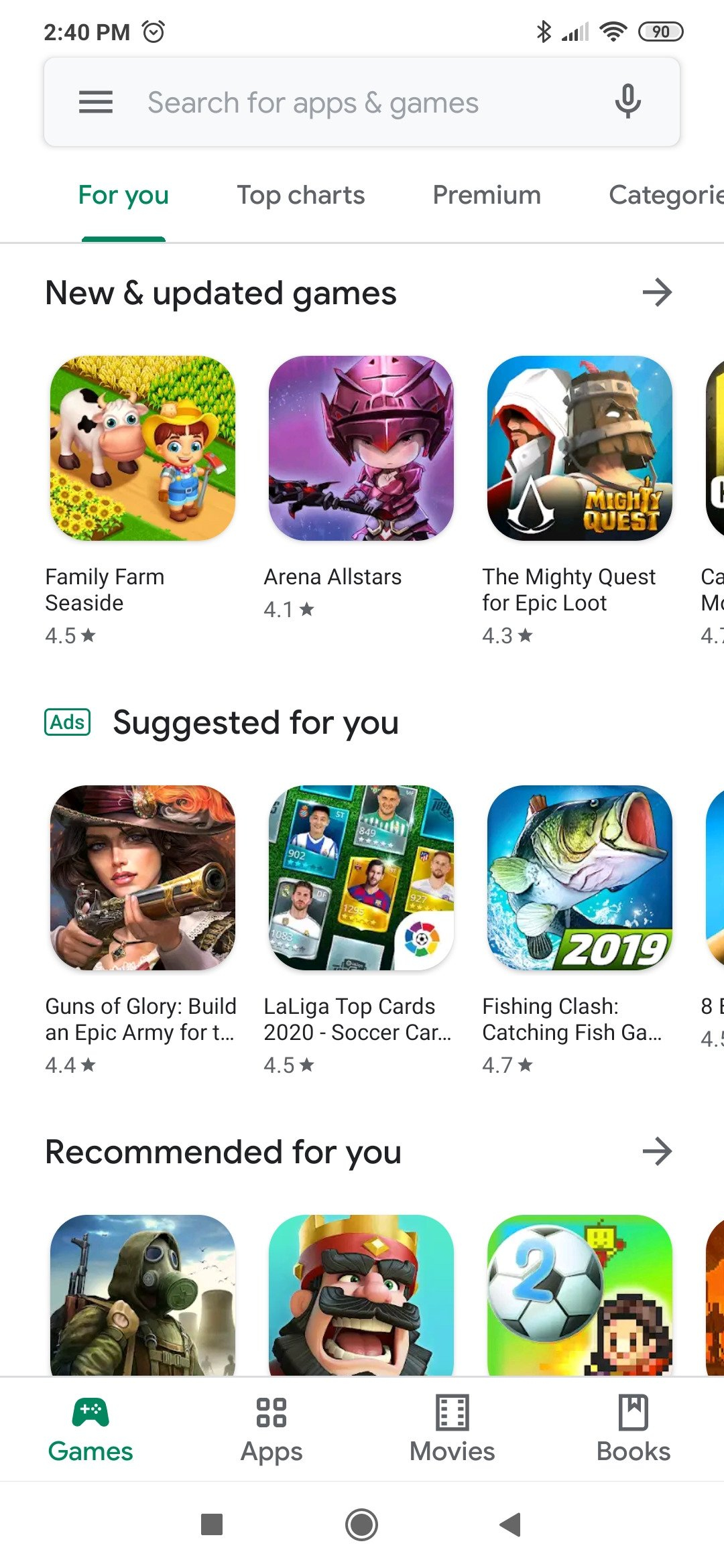Select the For you tab
This screenshot has height=1568, width=724.
click(x=123, y=195)
